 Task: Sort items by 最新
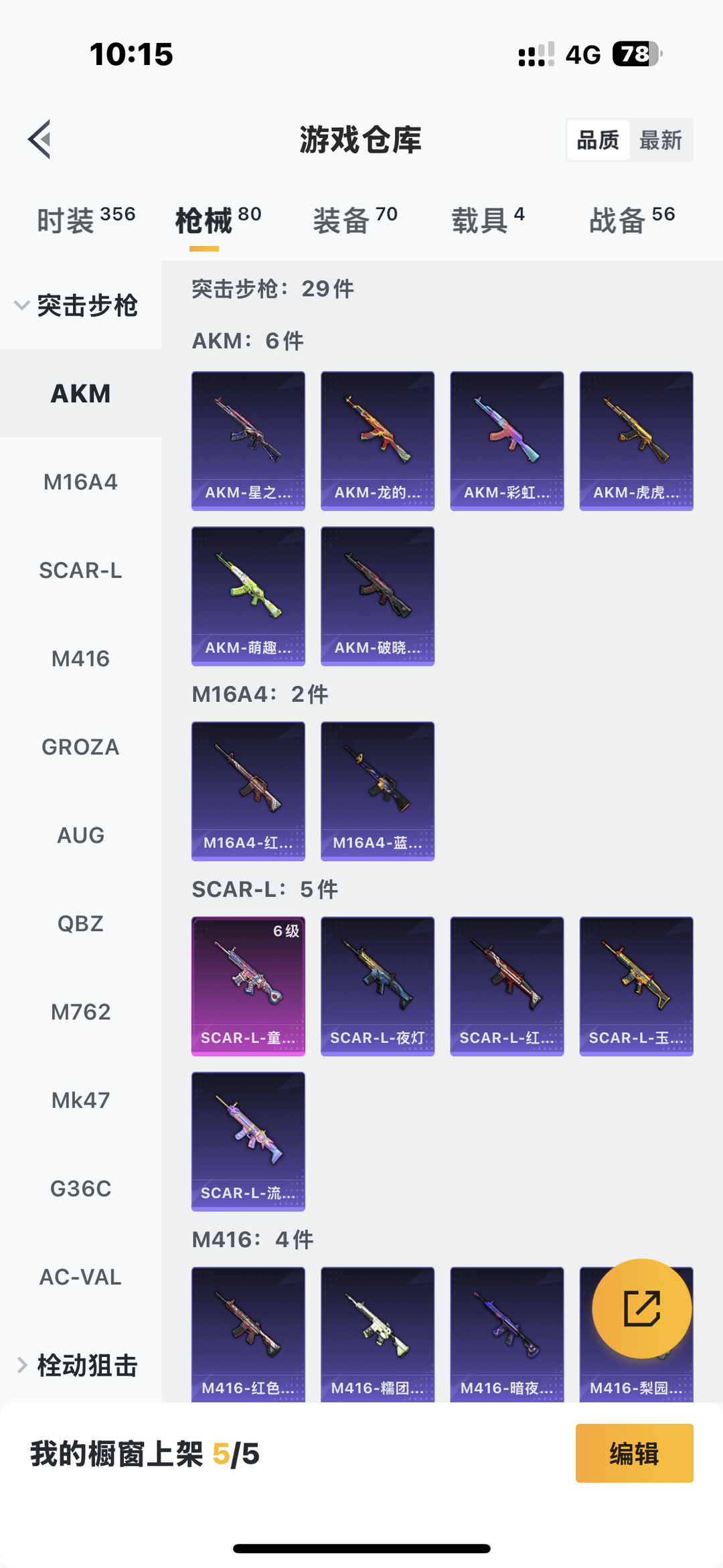pyautogui.click(x=660, y=140)
